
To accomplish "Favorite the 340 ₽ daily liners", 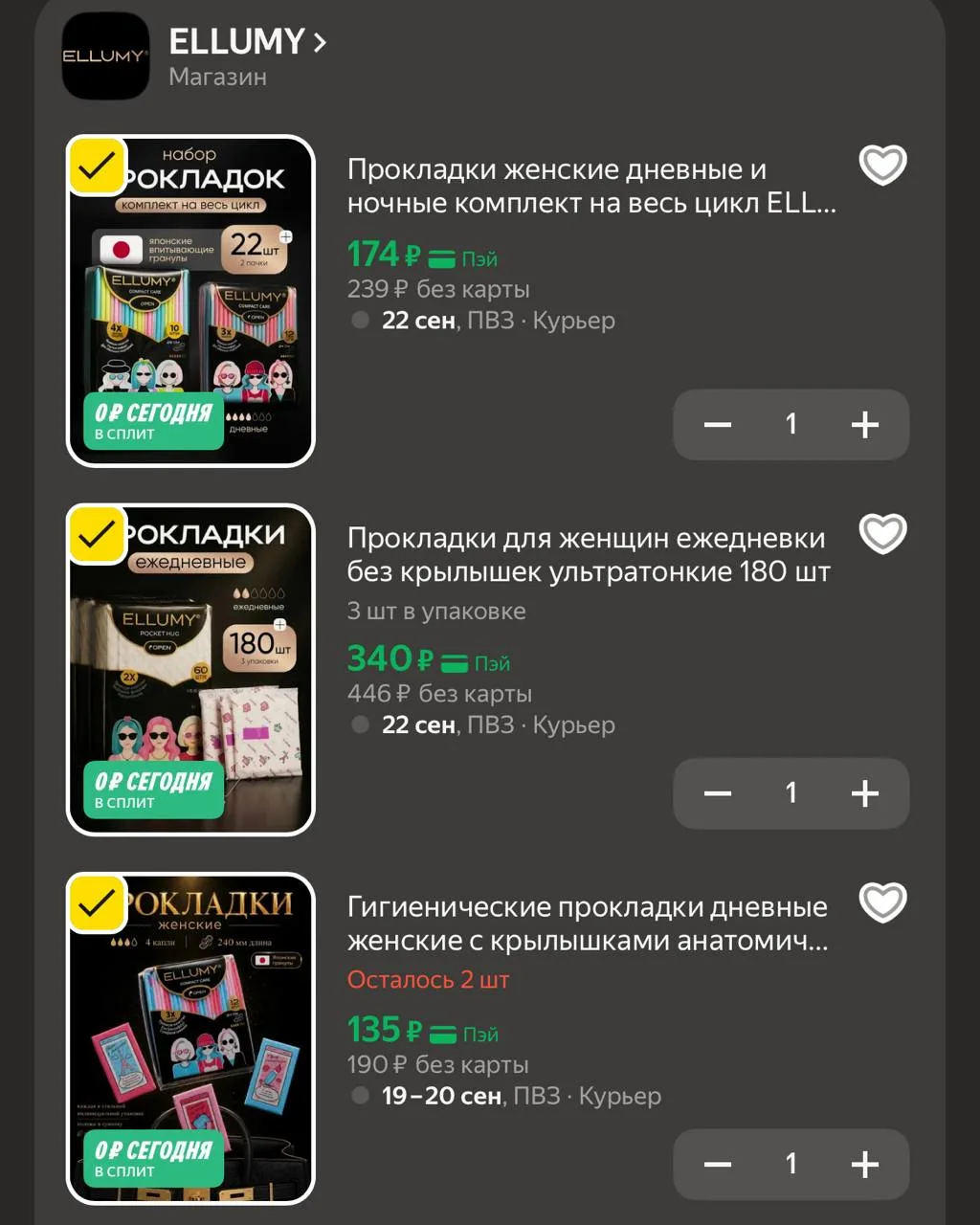I will point(882,534).
